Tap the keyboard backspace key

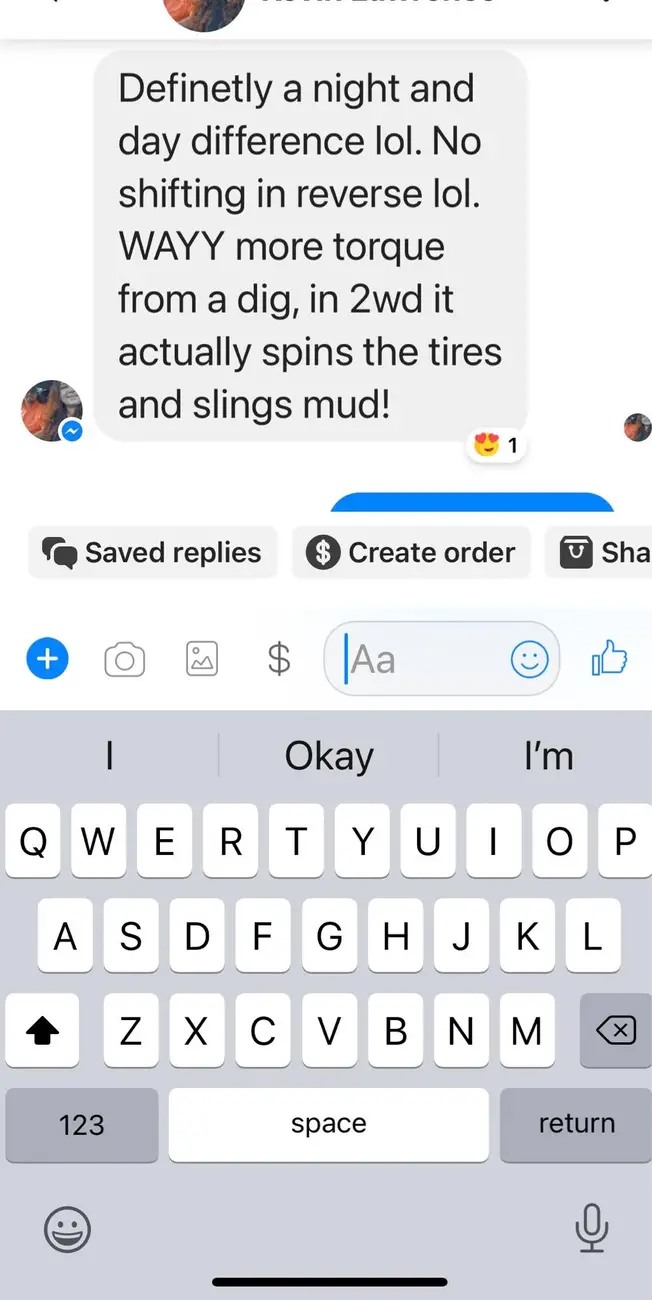tap(613, 1030)
